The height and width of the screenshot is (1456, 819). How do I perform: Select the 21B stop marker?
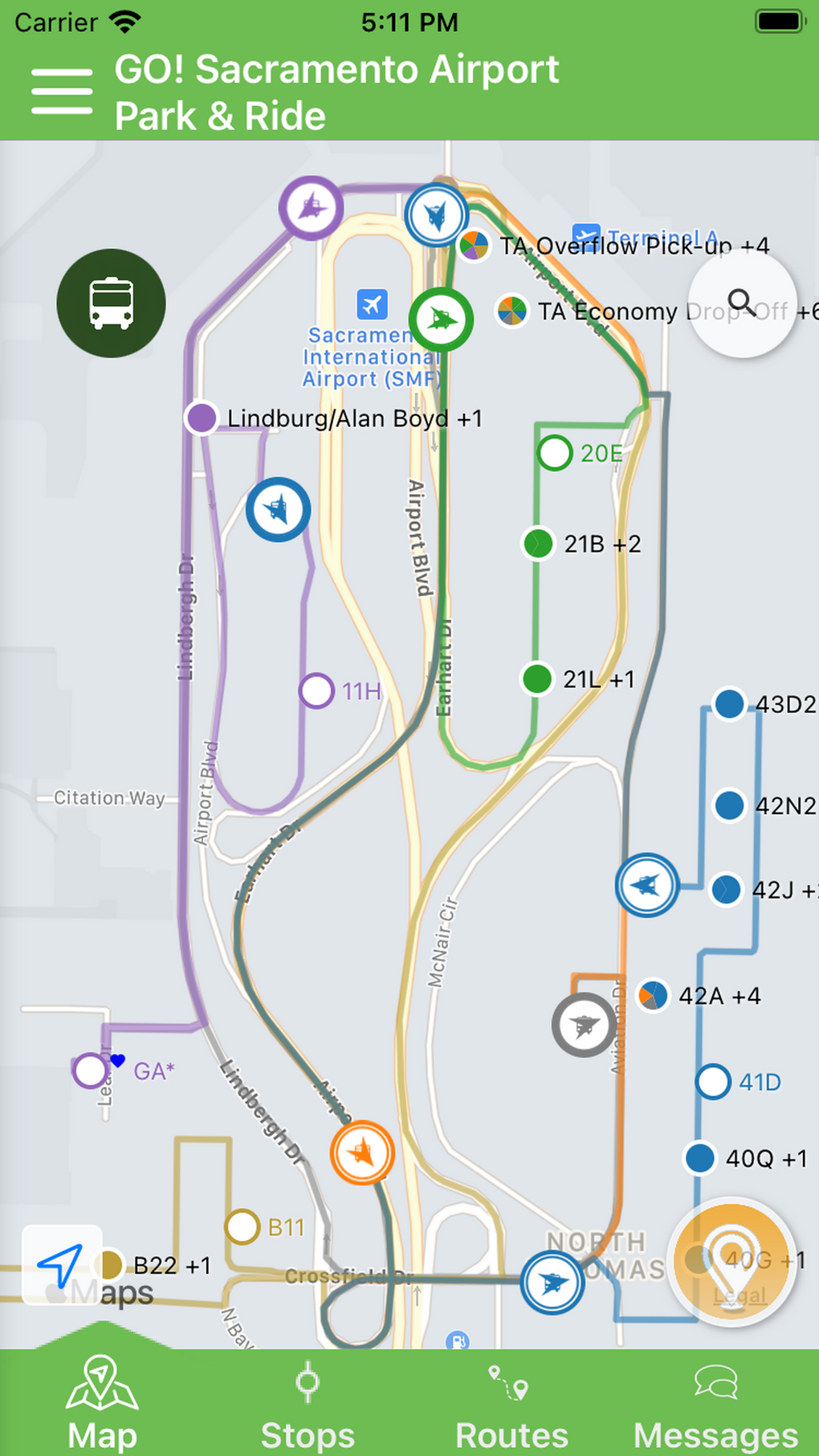pyautogui.click(x=538, y=544)
